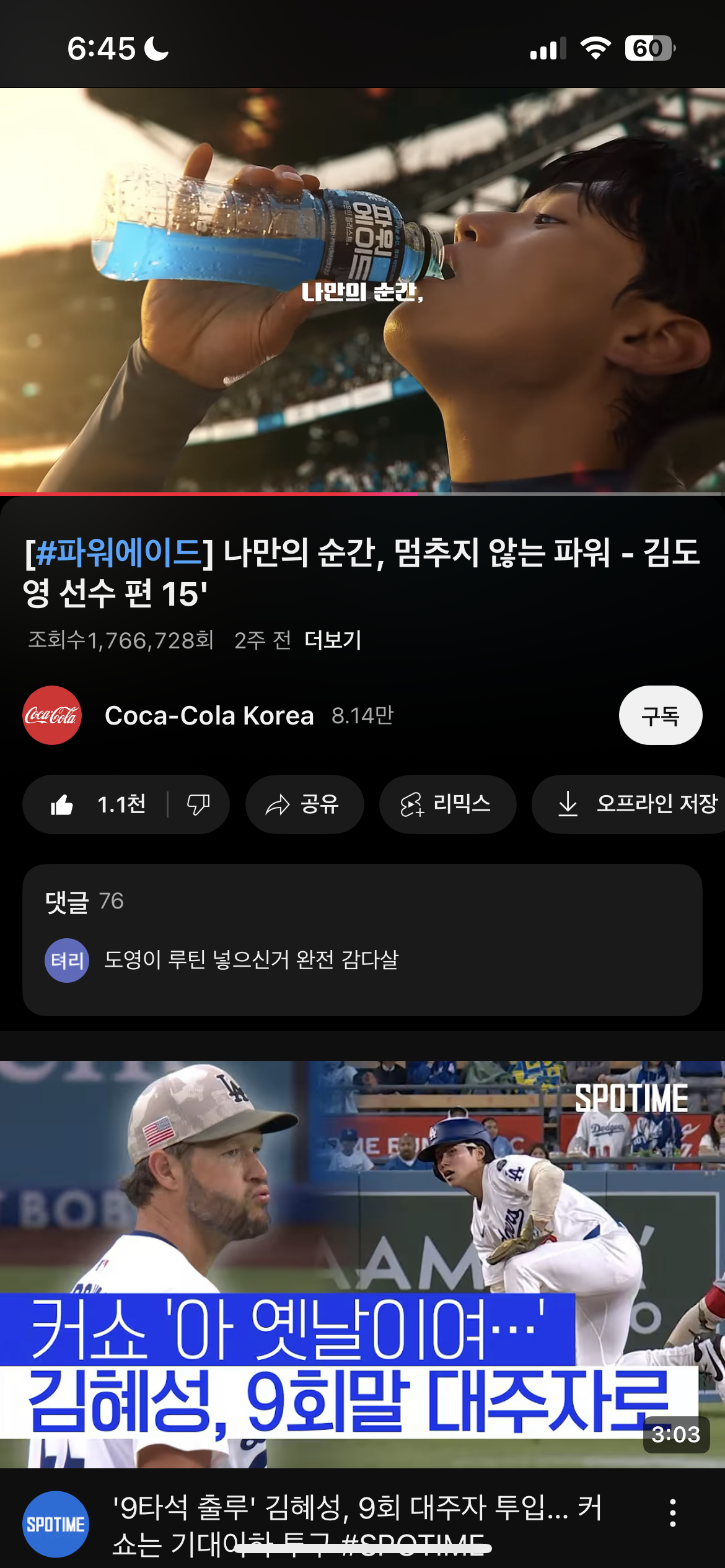Subscribe with the 구독 button
This screenshot has height=1568, width=725.
pyautogui.click(x=660, y=715)
